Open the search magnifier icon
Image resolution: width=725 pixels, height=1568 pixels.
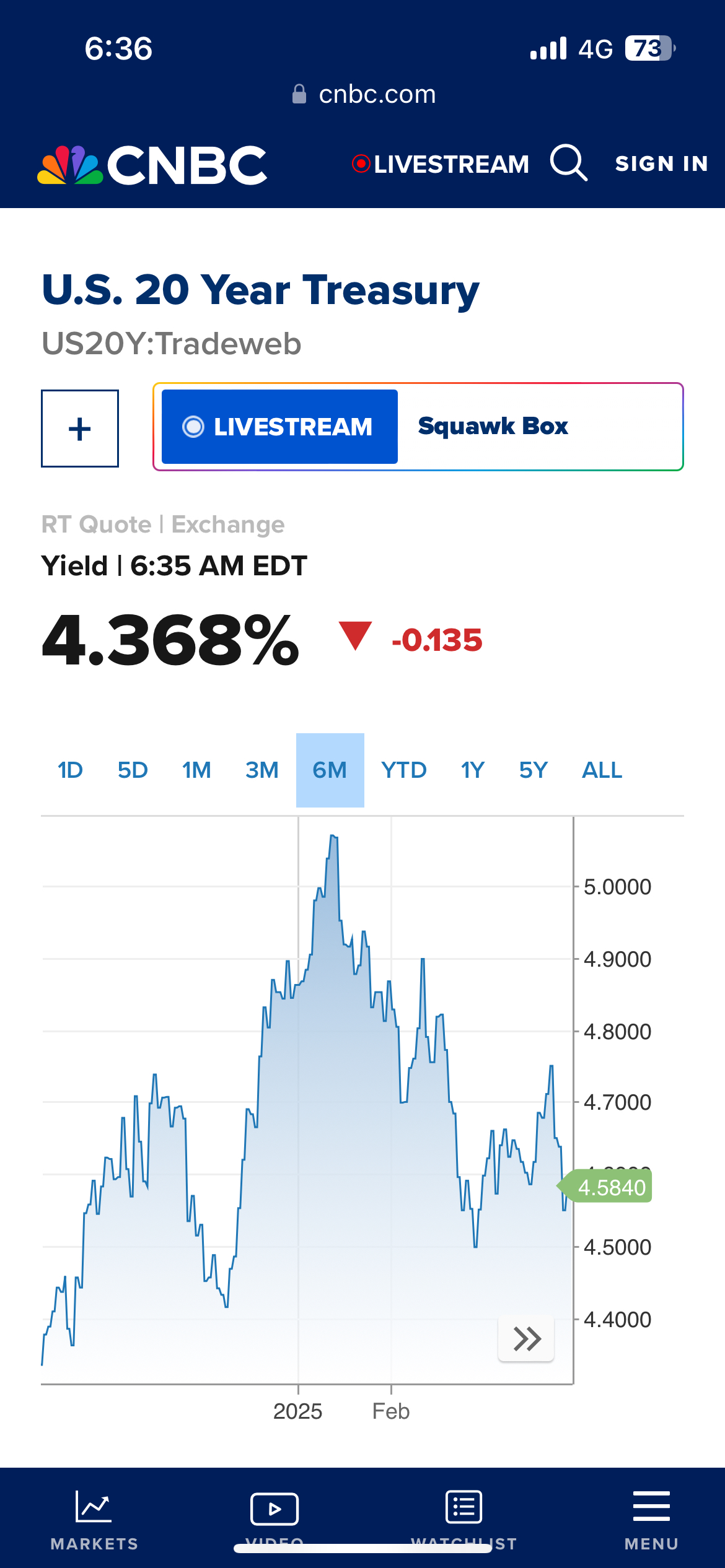click(x=568, y=163)
